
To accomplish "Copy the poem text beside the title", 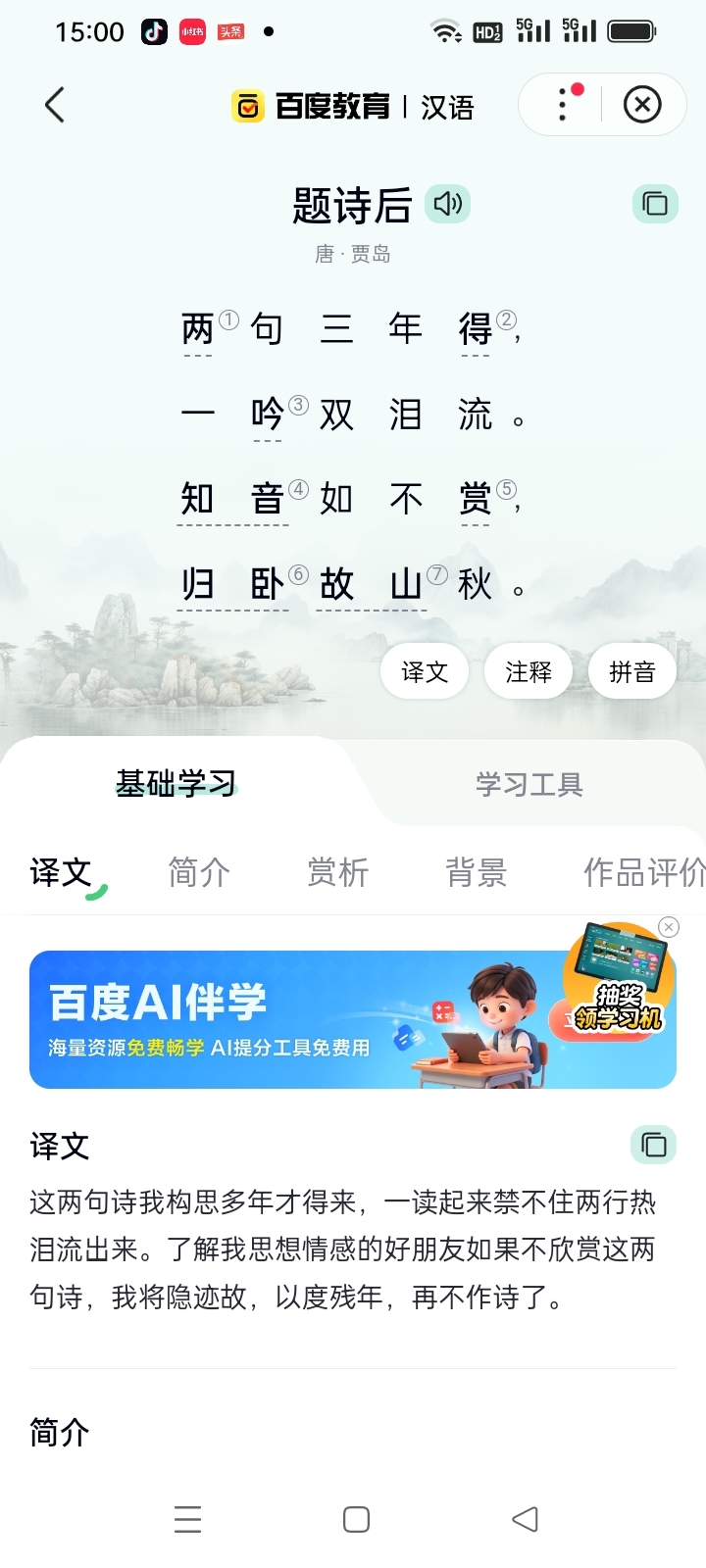I will (654, 204).
